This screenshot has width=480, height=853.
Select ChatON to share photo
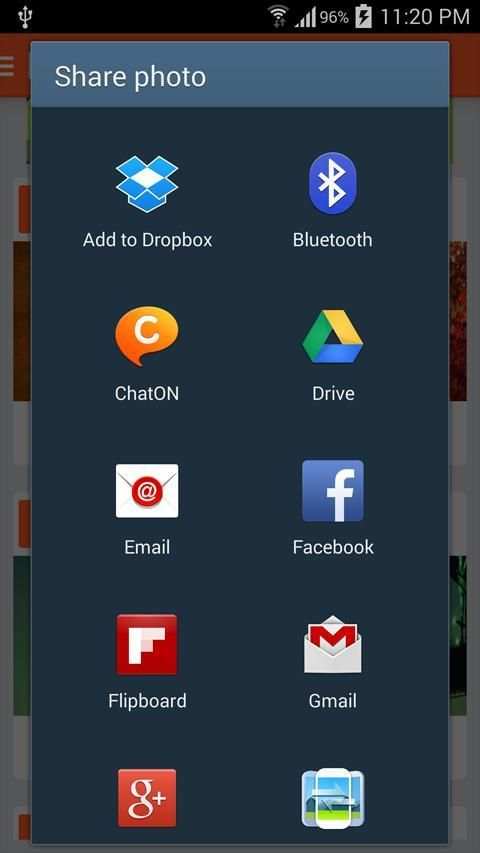(147, 354)
